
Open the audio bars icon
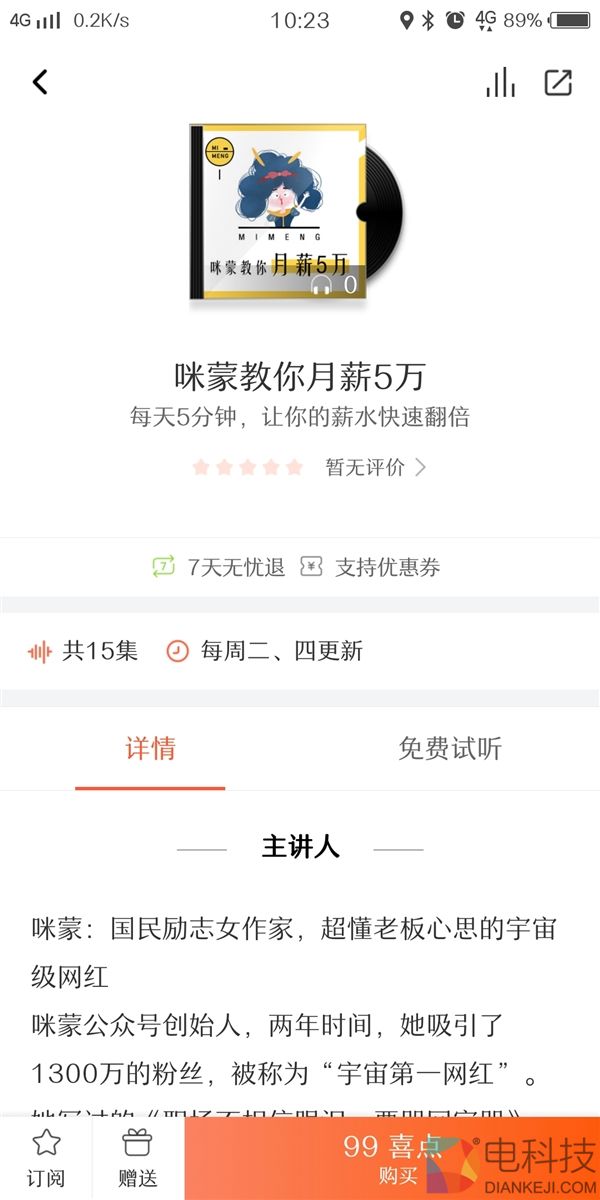click(x=500, y=82)
